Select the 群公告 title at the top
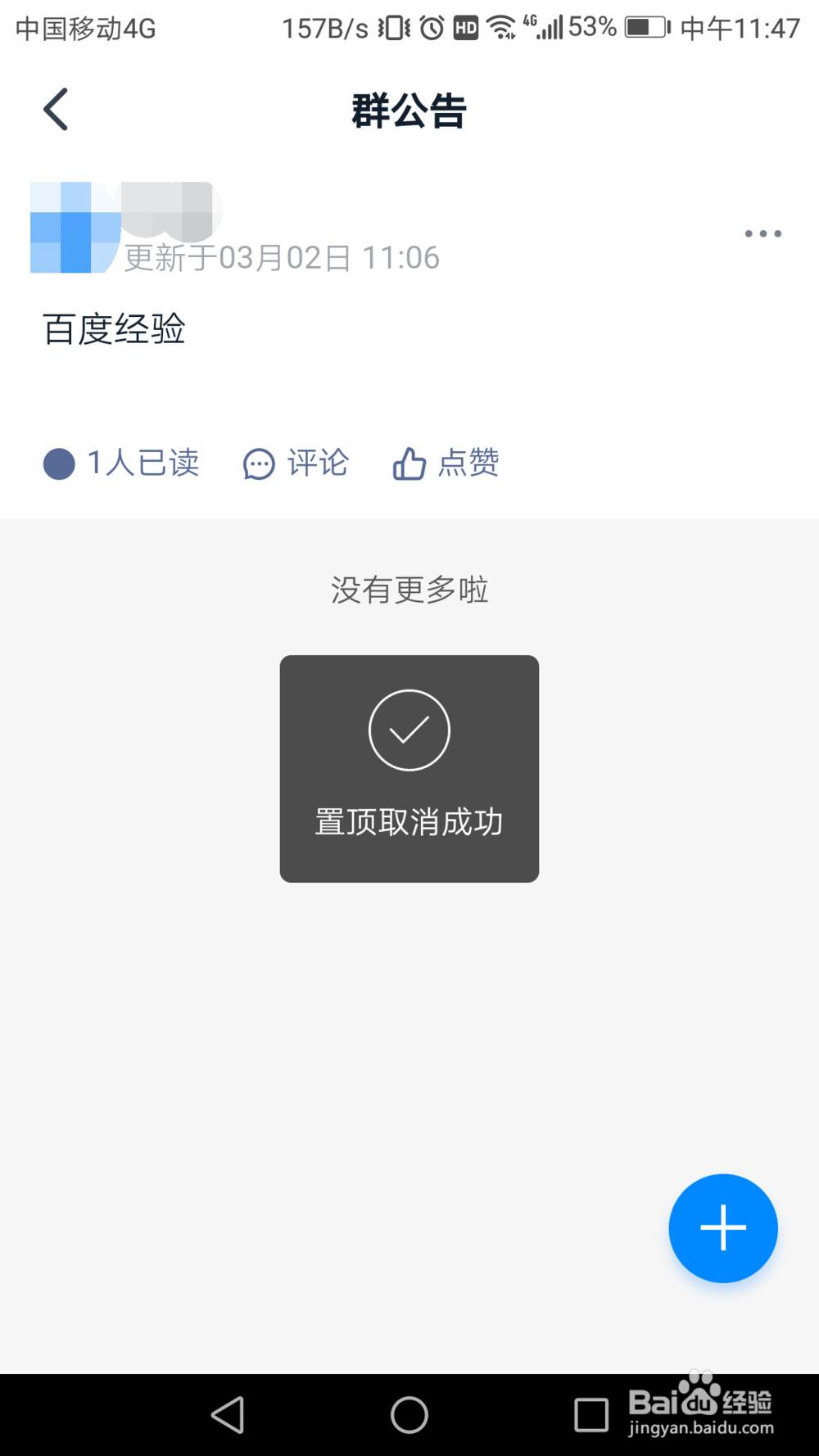 (409, 111)
